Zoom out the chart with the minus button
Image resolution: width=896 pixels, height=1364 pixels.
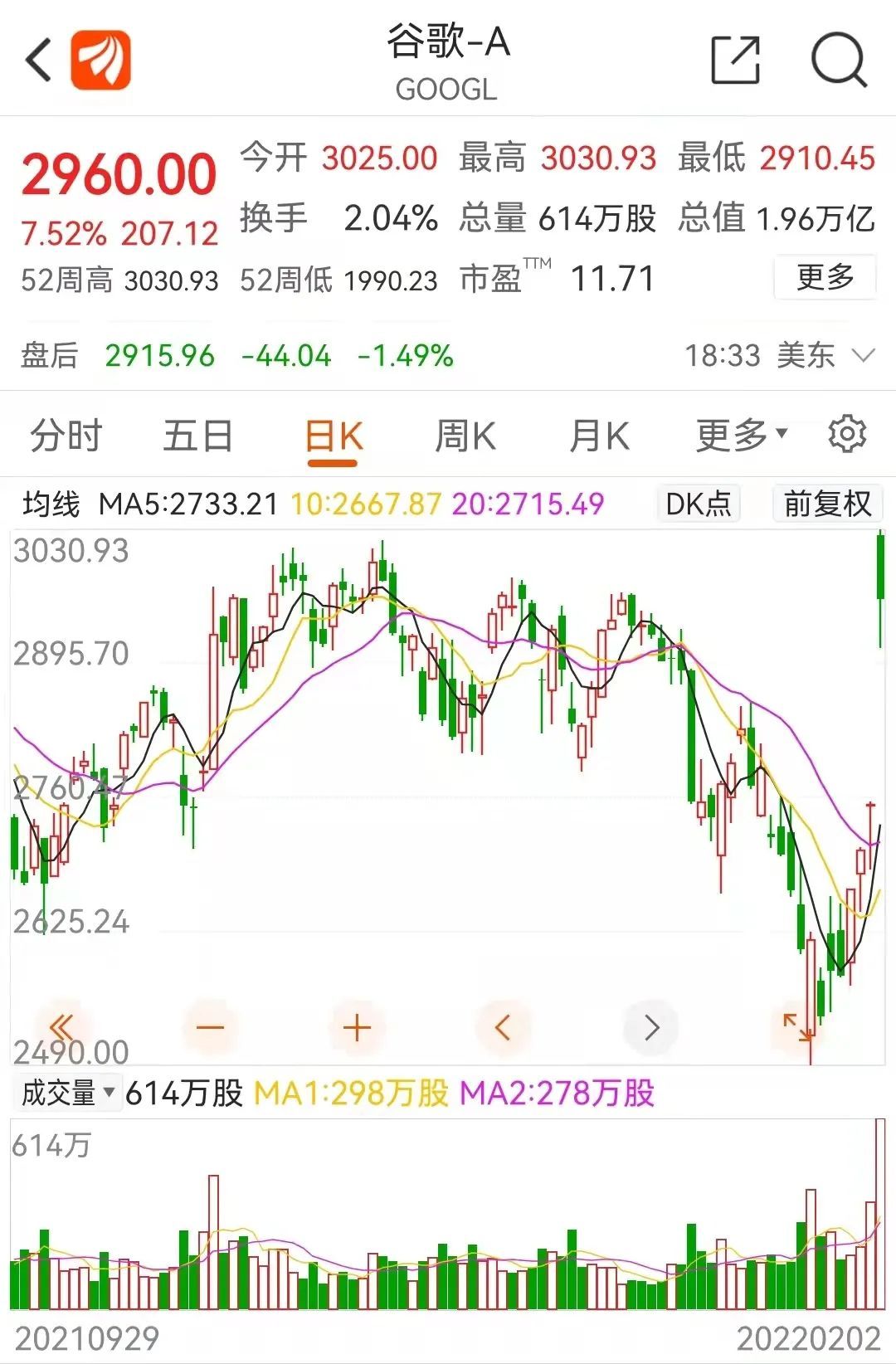coord(210,1027)
